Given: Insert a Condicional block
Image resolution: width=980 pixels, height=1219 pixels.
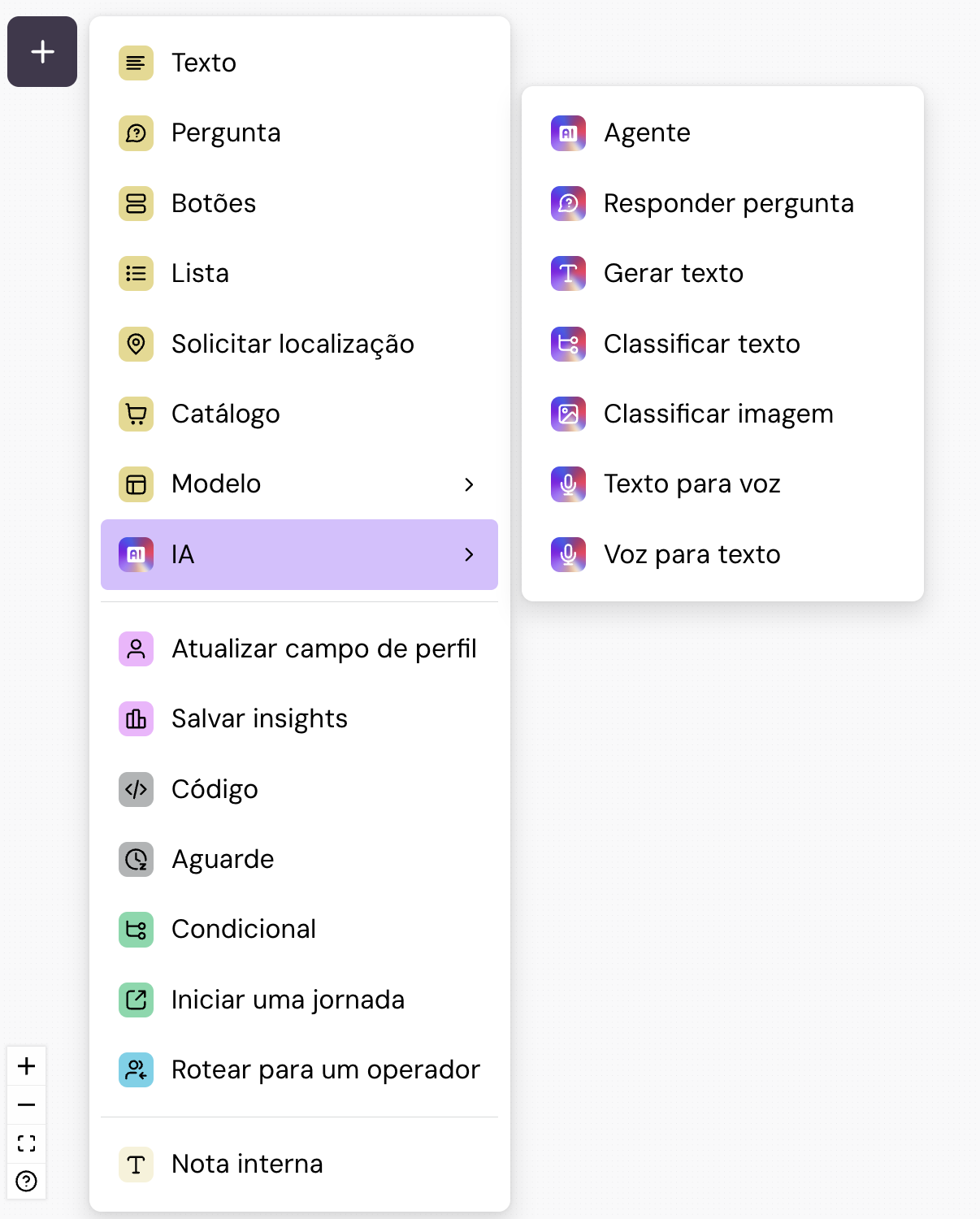Looking at the screenshot, I should pyautogui.click(x=243, y=929).
